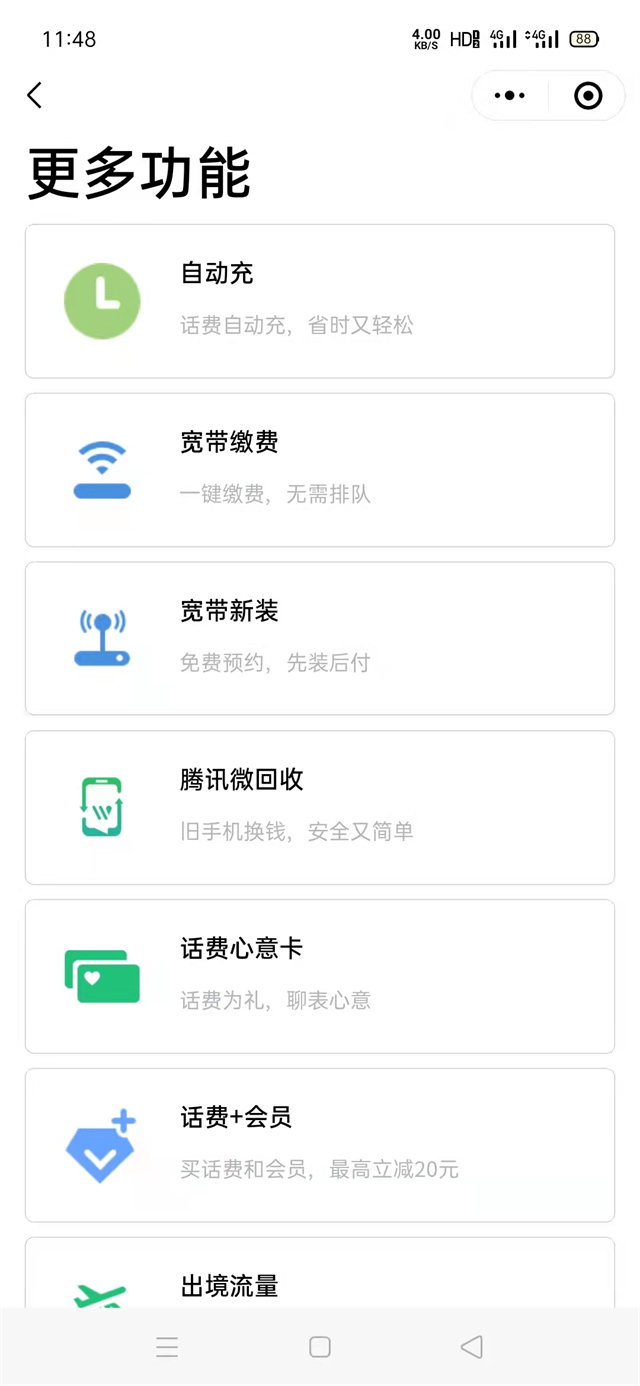The image size is (640, 1386).
Task: Tap the system home button
Action: (320, 1347)
